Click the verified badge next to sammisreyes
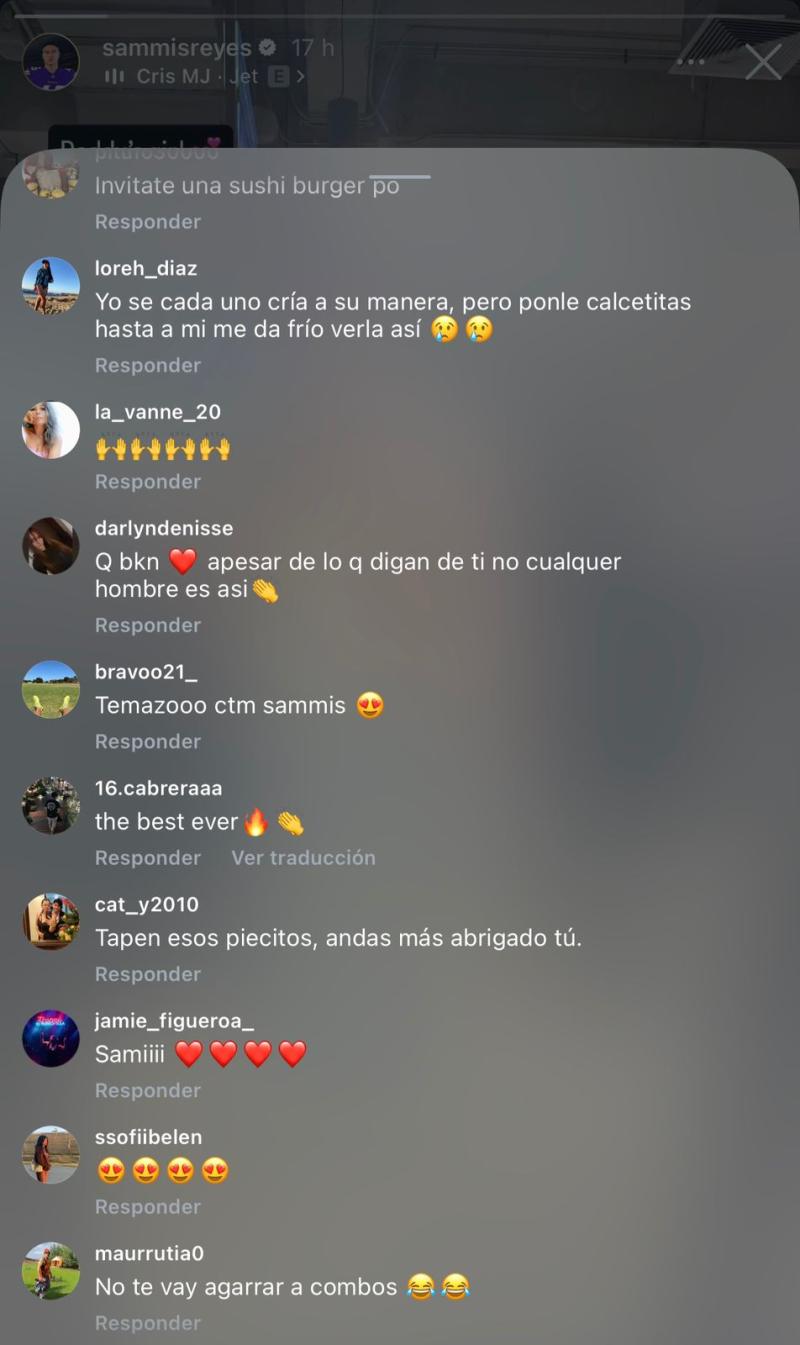The width and height of the screenshot is (800, 1345). pos(266,47)
